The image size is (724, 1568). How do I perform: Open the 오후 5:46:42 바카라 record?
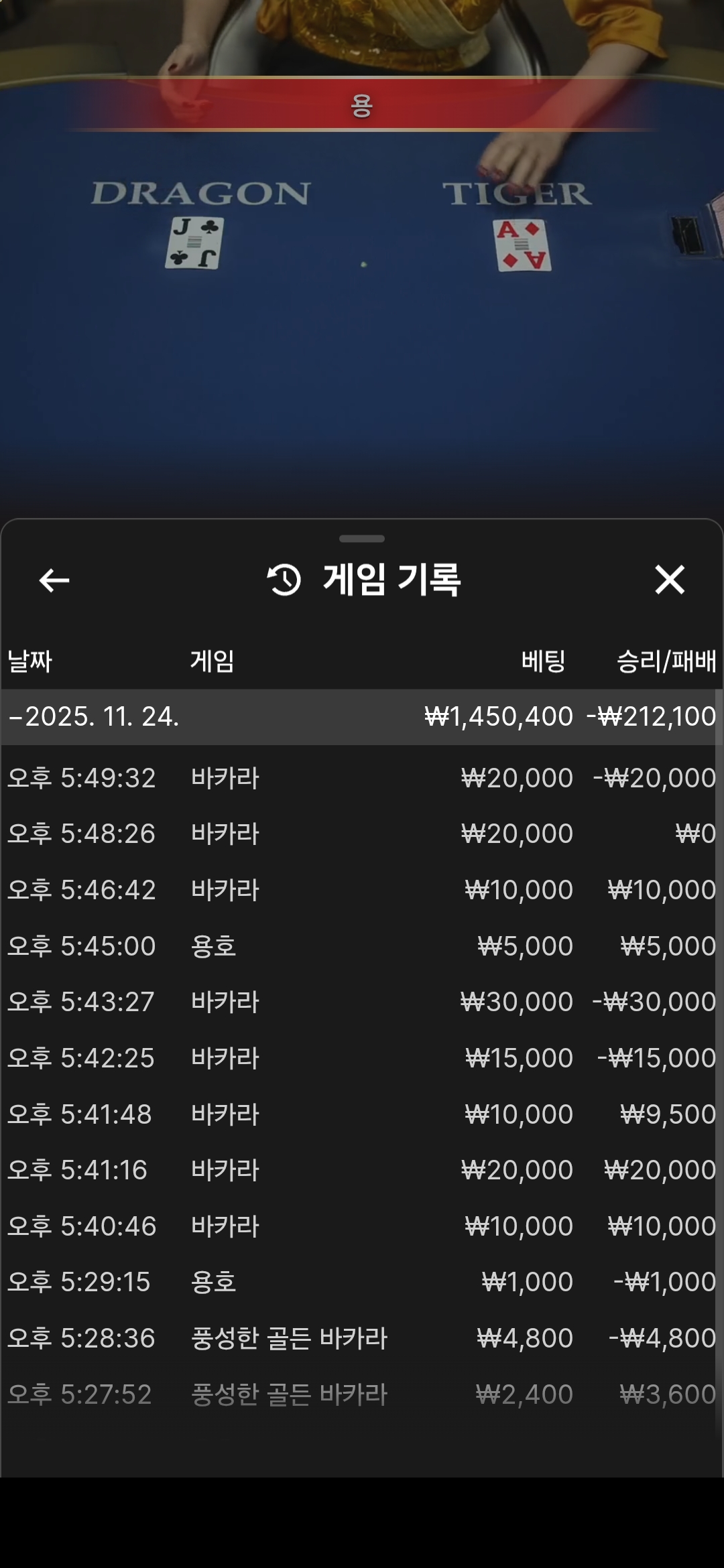click(361, 890)
